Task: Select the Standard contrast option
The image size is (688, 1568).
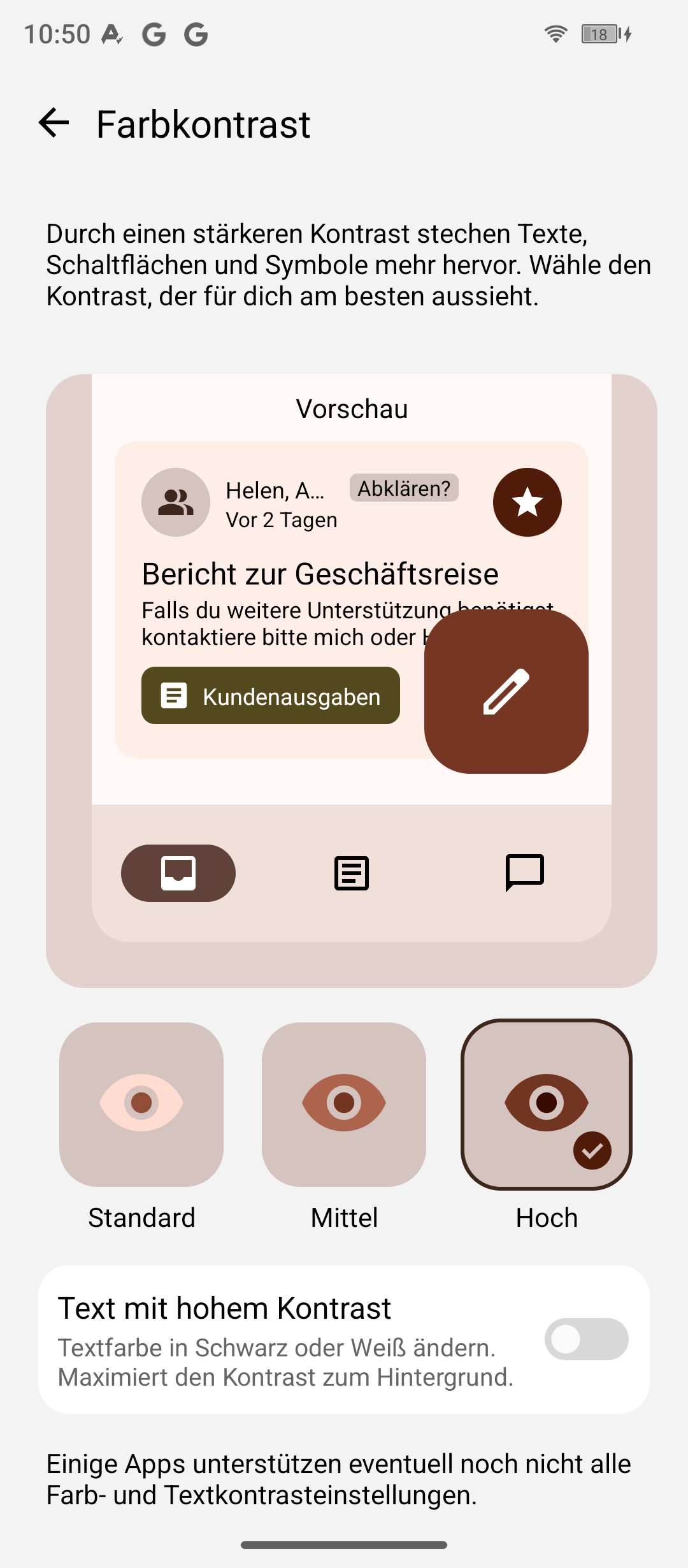Action: [141, 1104]
